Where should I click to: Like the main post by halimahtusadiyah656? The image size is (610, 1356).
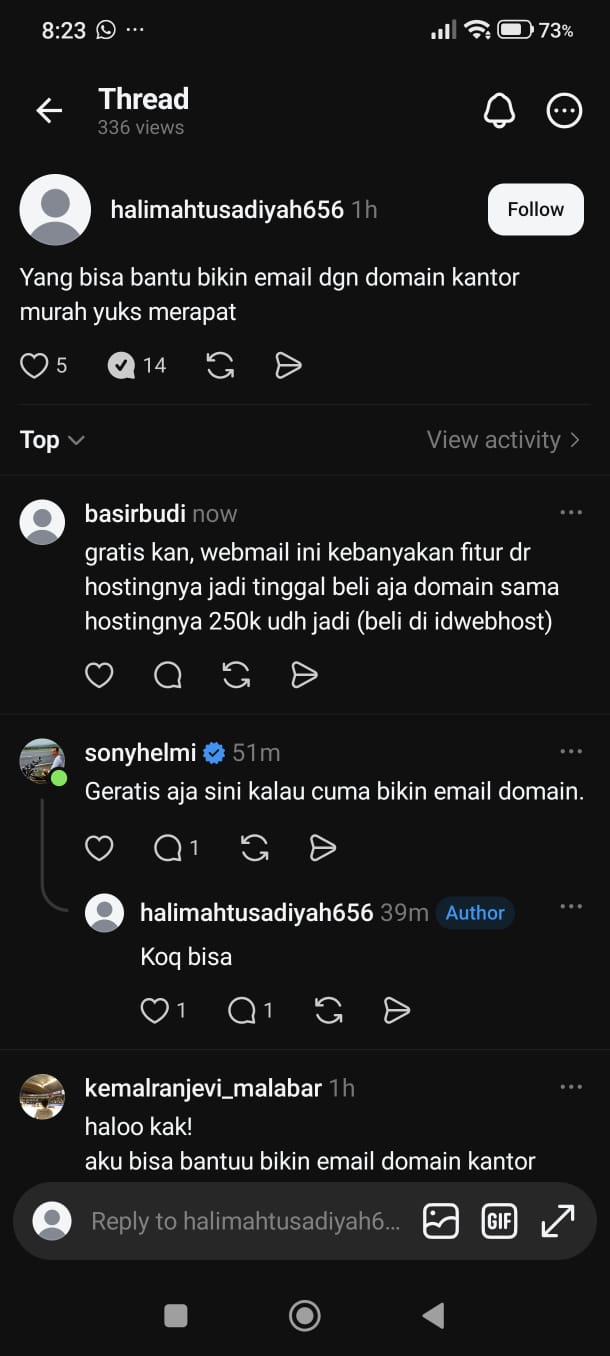34,366
